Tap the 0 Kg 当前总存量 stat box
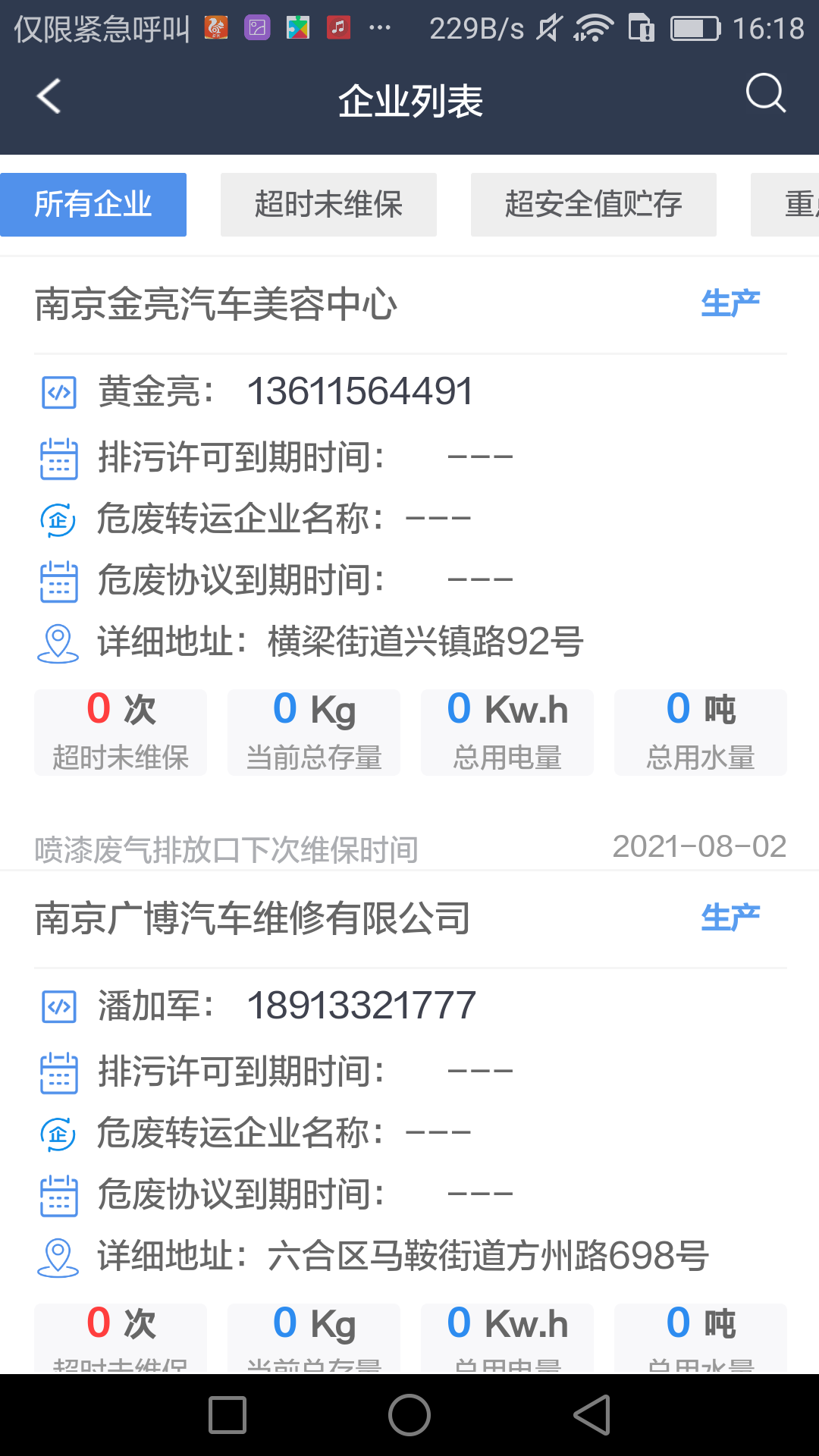Image resolution: width=819 pixels, height=1456 pixels. tap(313, 731)
